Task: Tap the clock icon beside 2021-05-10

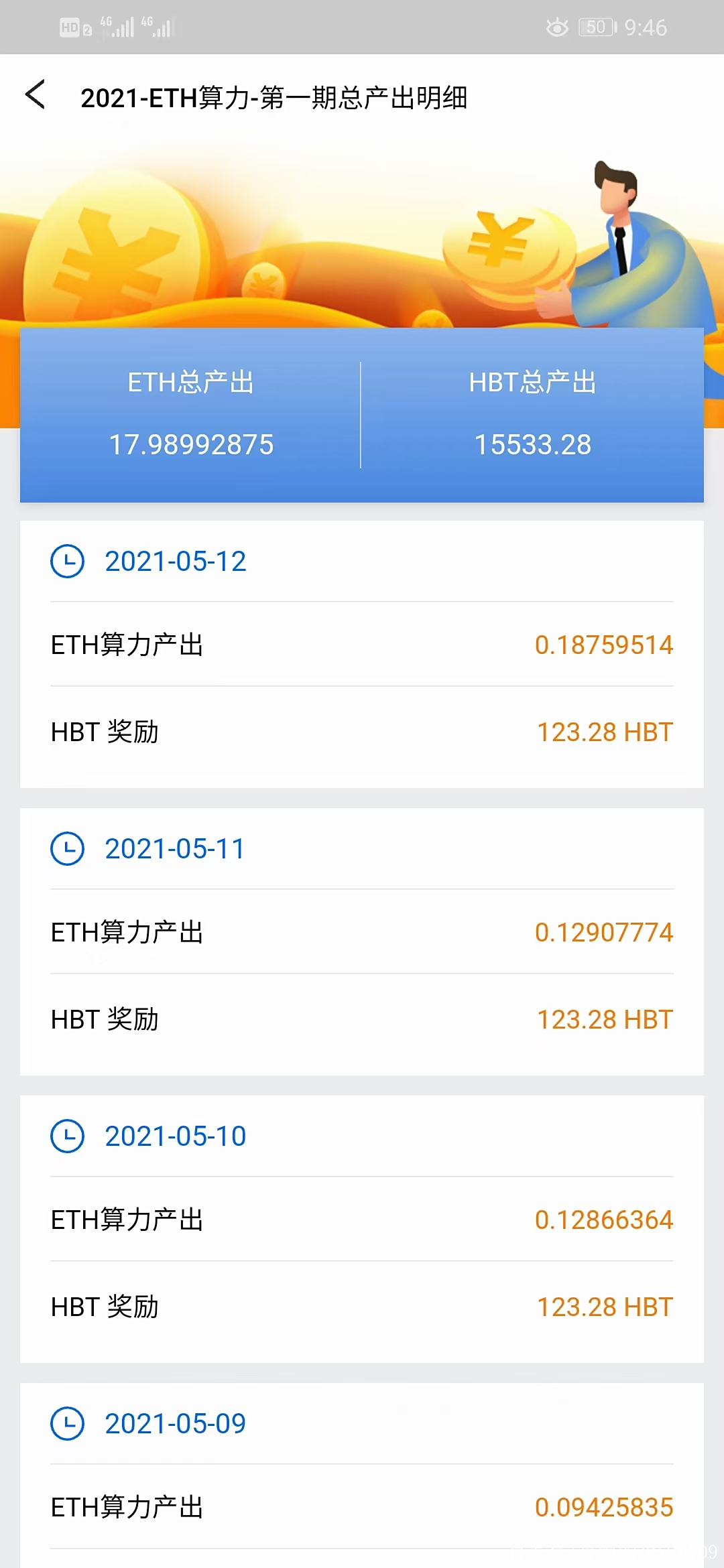Action: pos(66,1136)
